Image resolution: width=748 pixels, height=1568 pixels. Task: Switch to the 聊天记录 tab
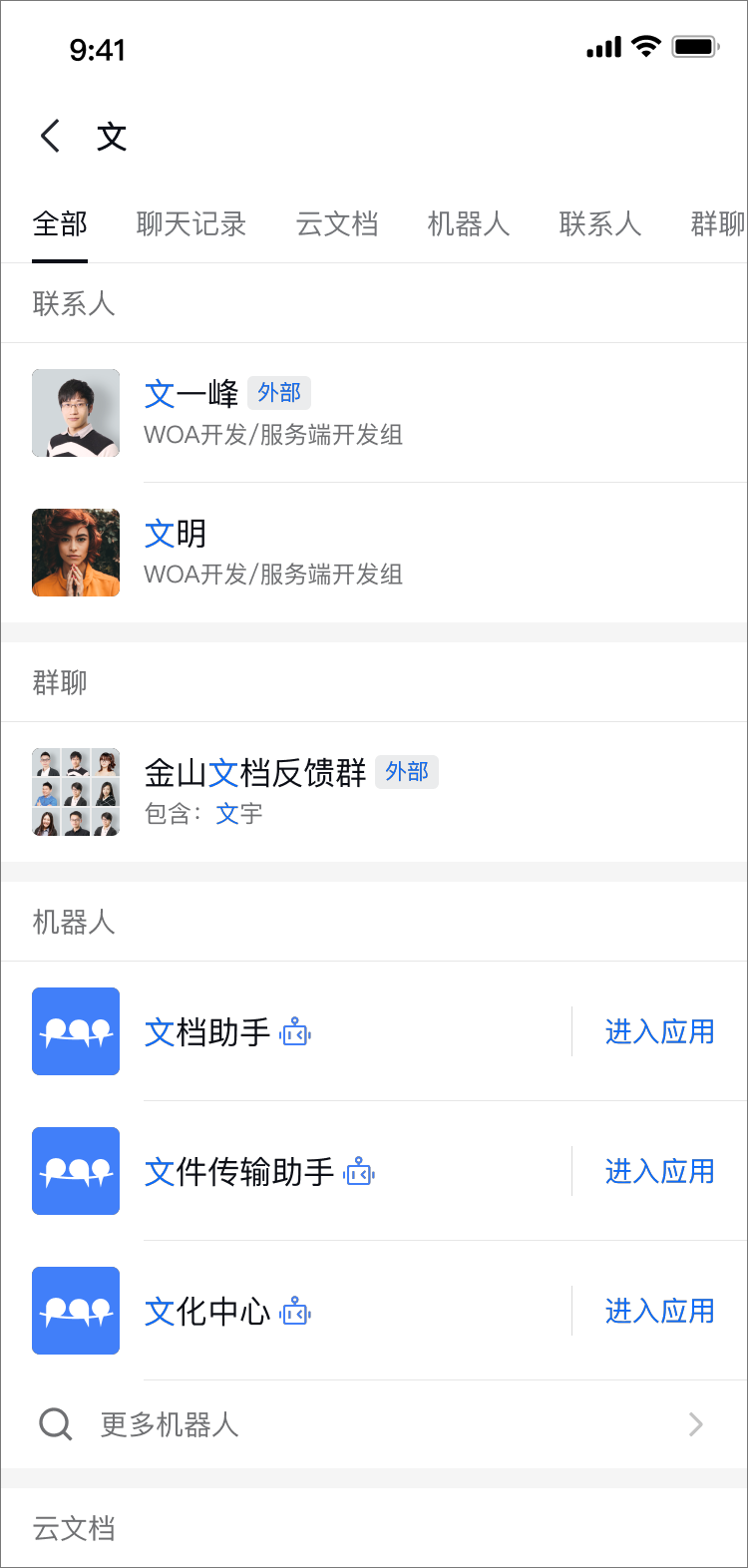click(191, 224)
